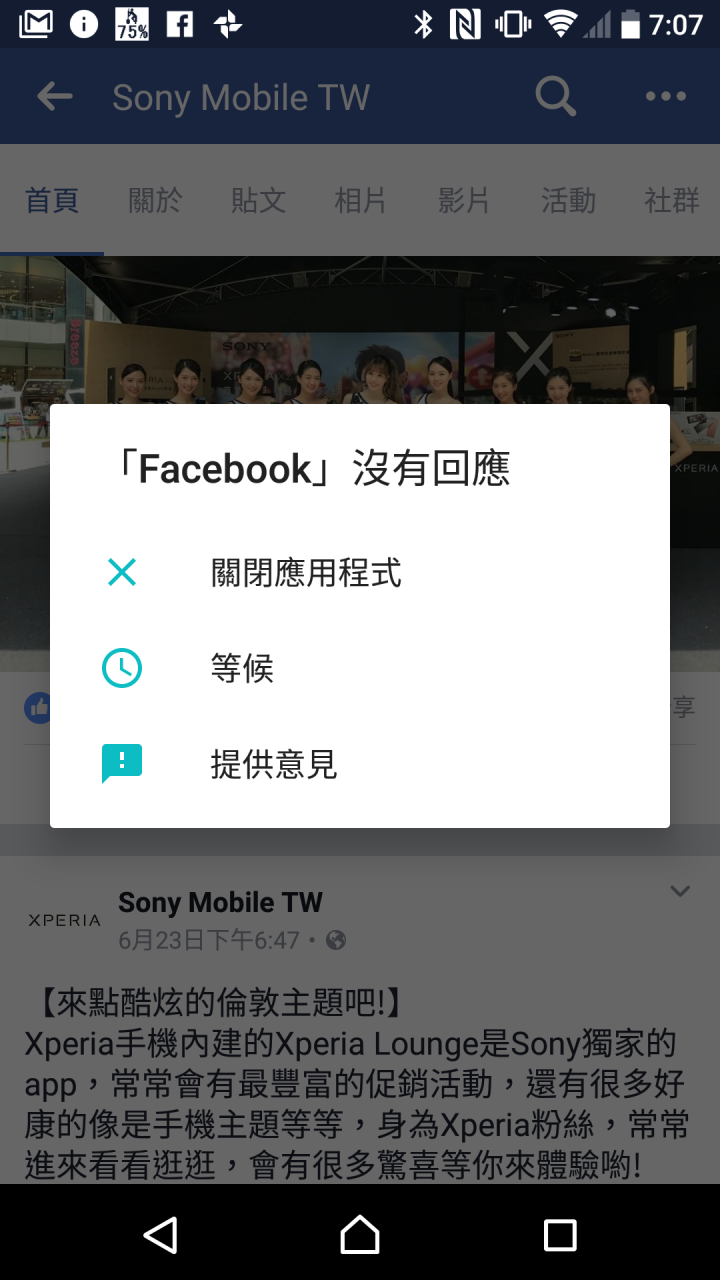Select 關閉應用程式 to close Facebook
Image resolution: width=720 pixels, height=1280 pixels.
(306, 573)
